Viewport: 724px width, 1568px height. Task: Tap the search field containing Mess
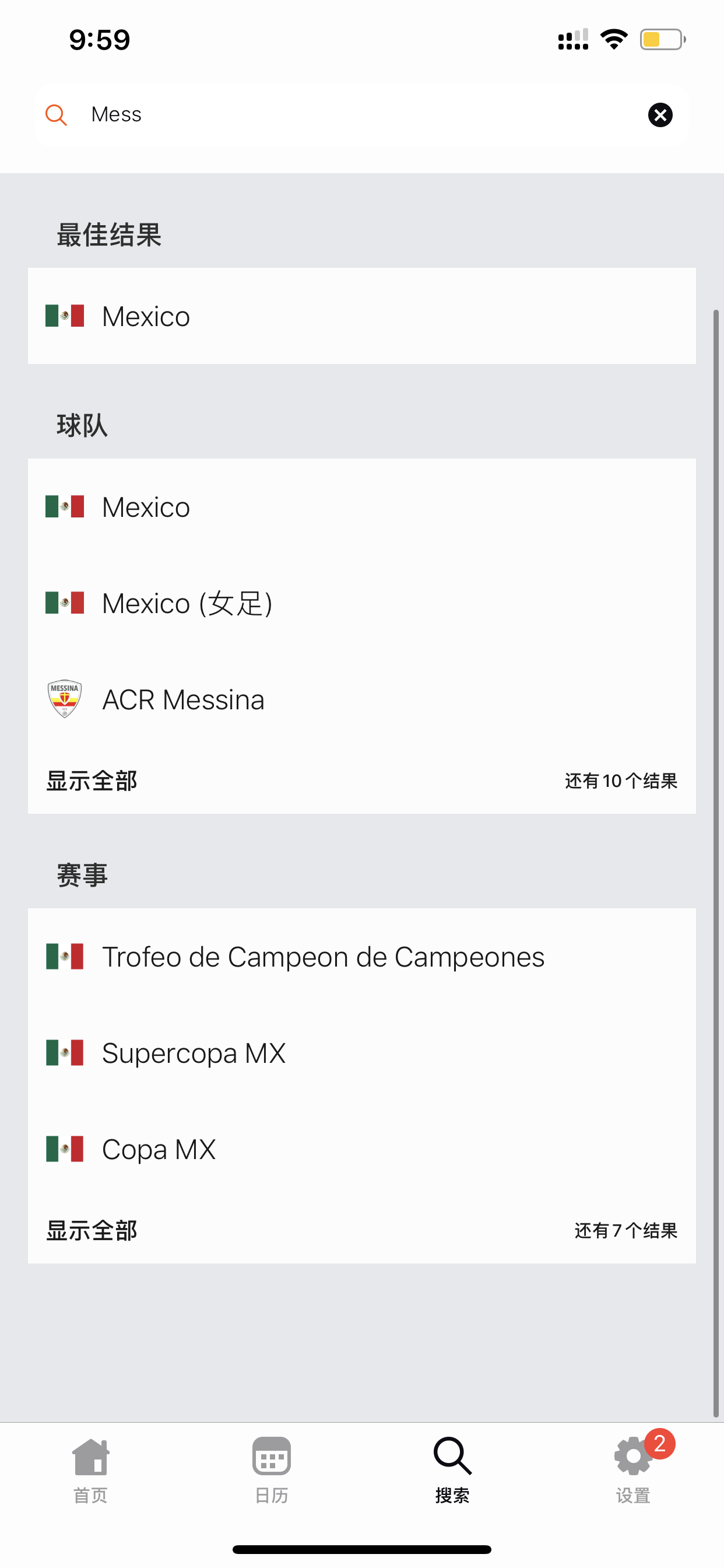361,115
